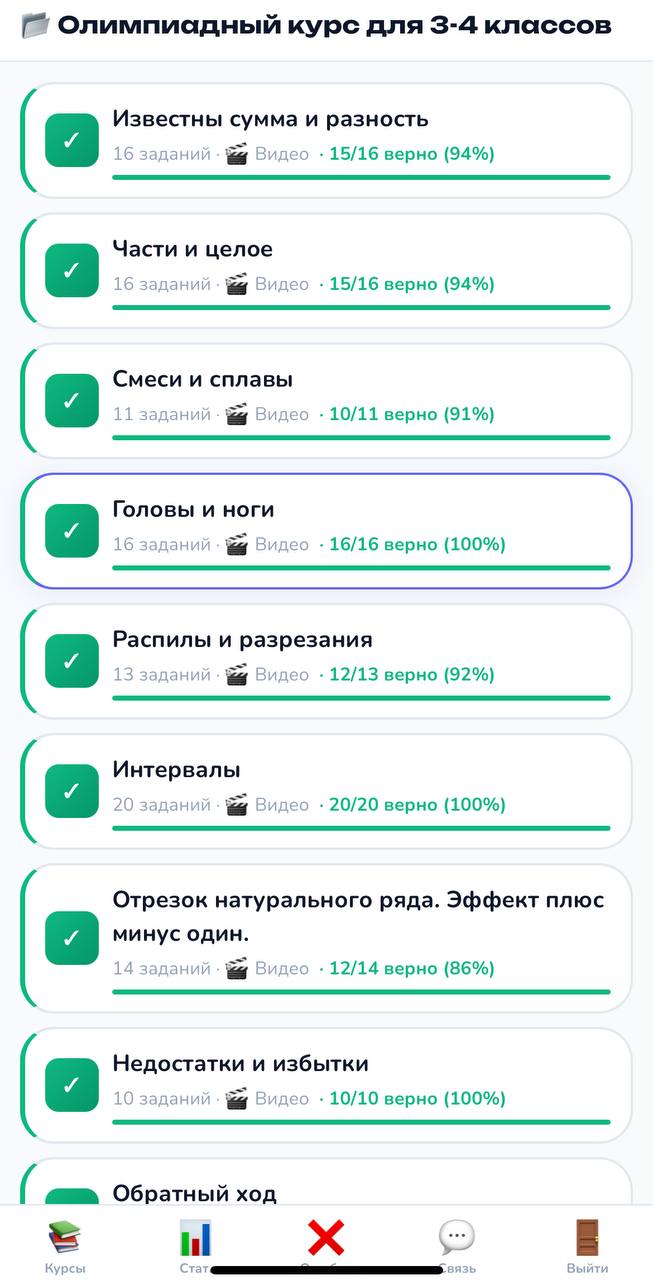Switch to the Связь tab
Viewport: 653px width, 1280px height.
tap(457, 1246)
